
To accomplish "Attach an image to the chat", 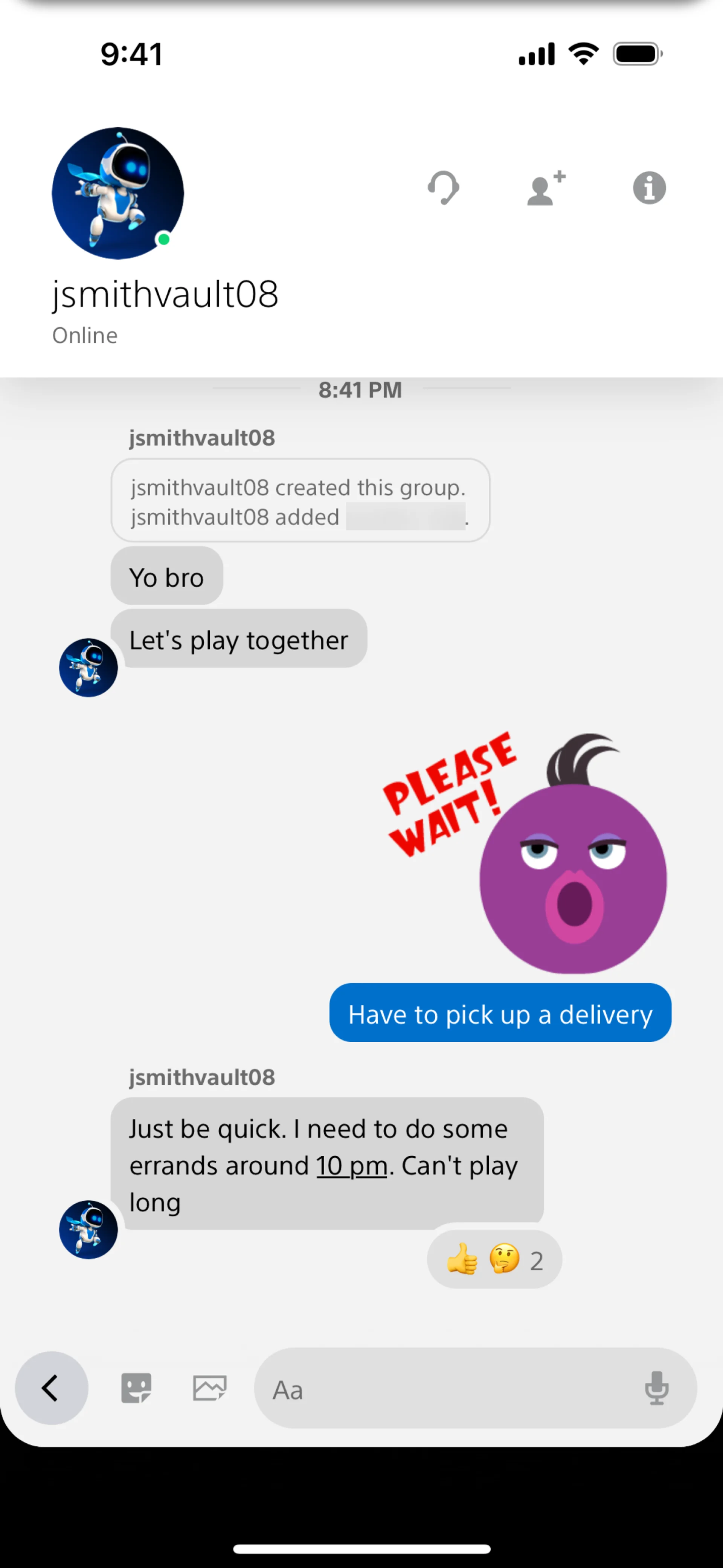I will click(209, 1388).
